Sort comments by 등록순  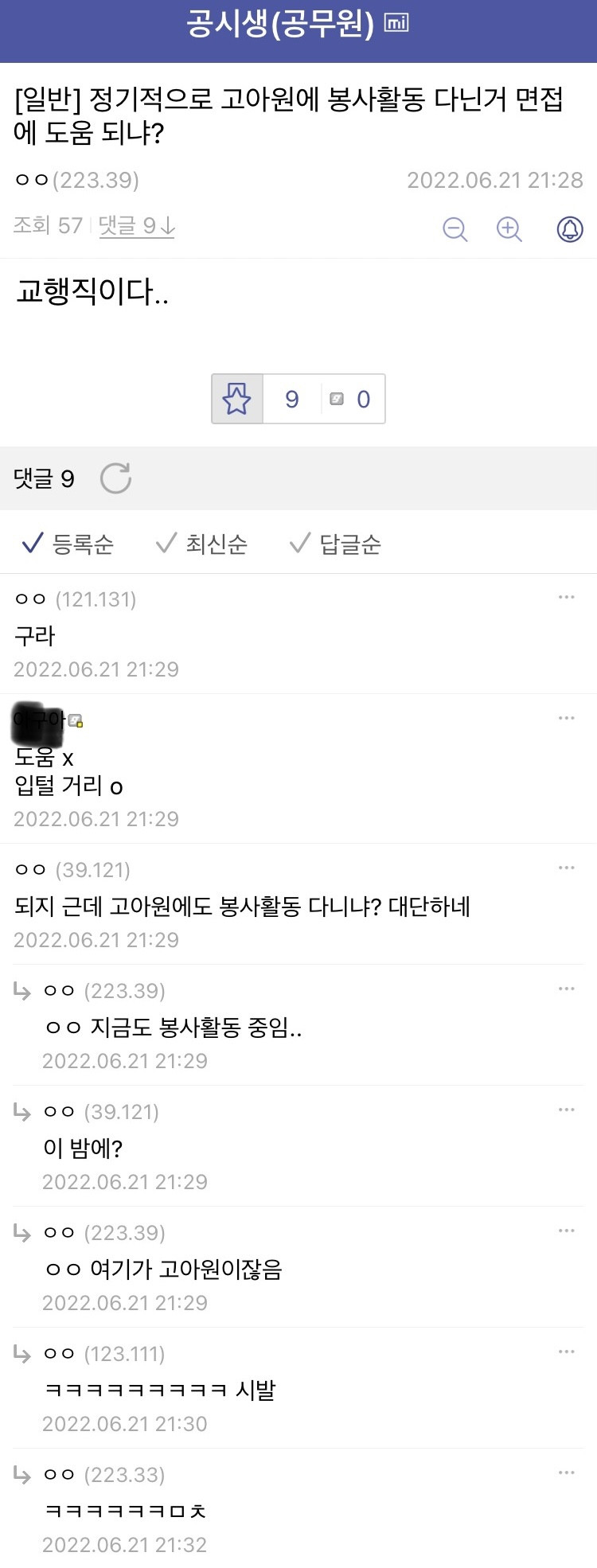(68, 544)
